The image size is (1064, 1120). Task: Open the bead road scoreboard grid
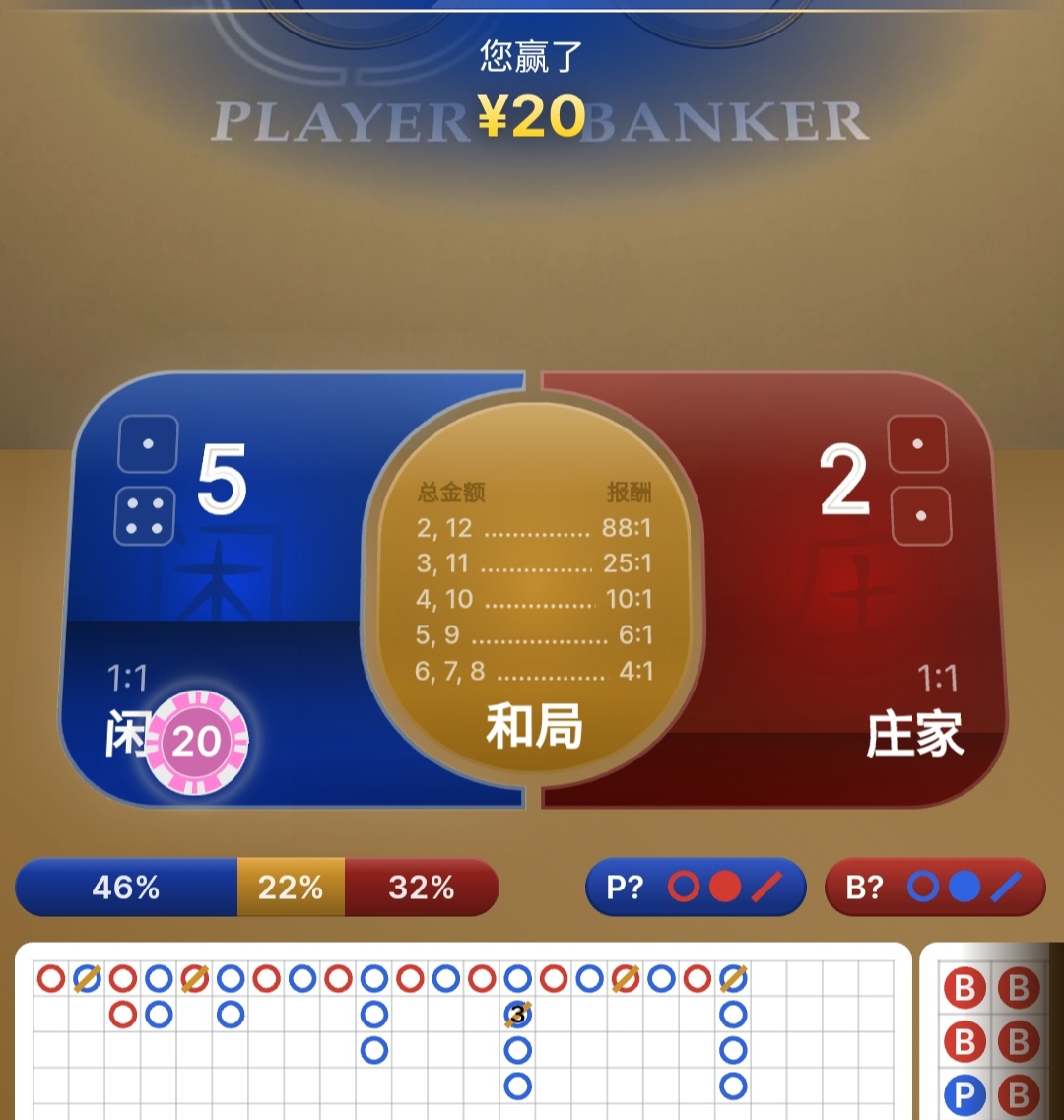coord(463,1032)
